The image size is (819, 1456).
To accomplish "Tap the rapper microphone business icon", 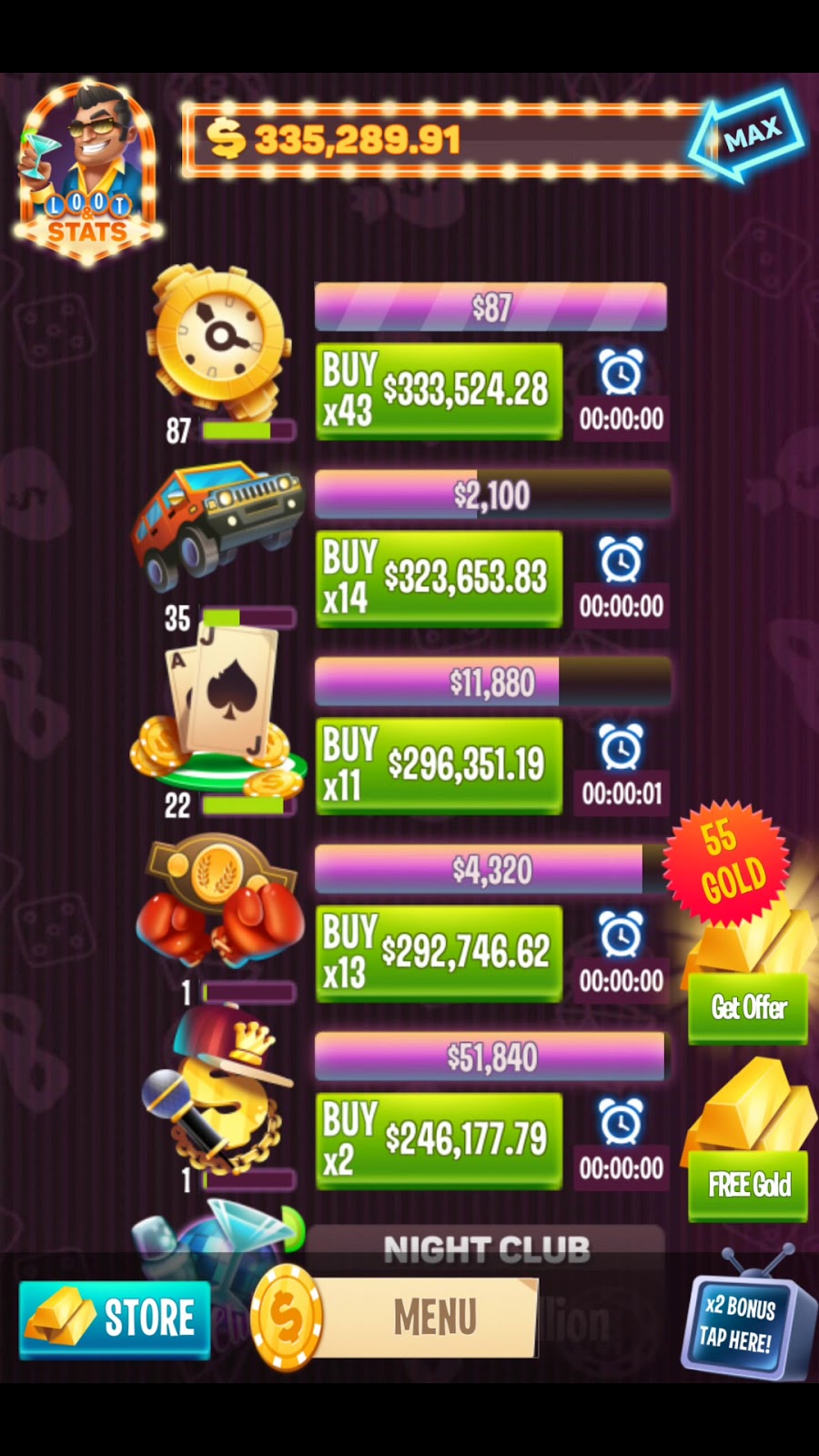I will [219, 1087].
